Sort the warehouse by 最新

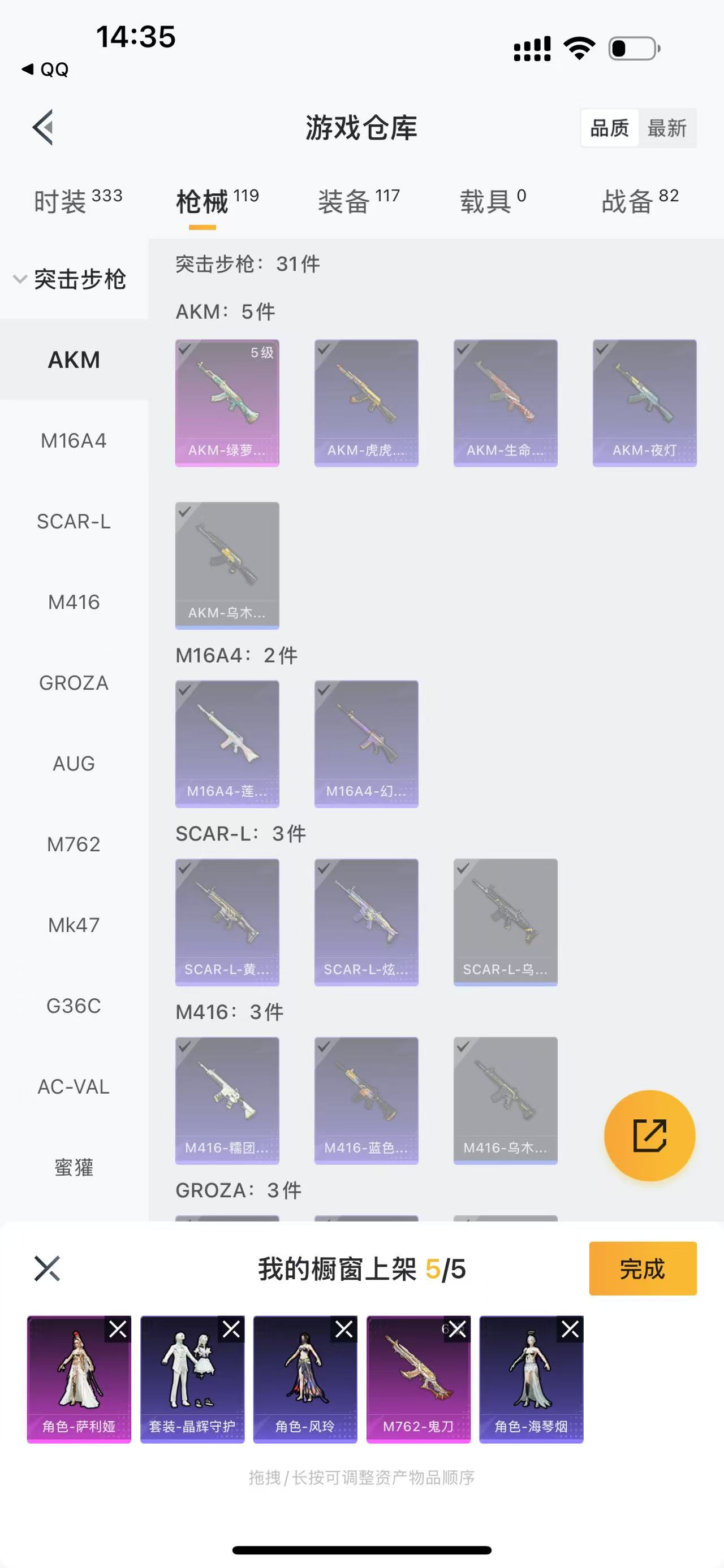pyautogui.click(x=667, y=128)
